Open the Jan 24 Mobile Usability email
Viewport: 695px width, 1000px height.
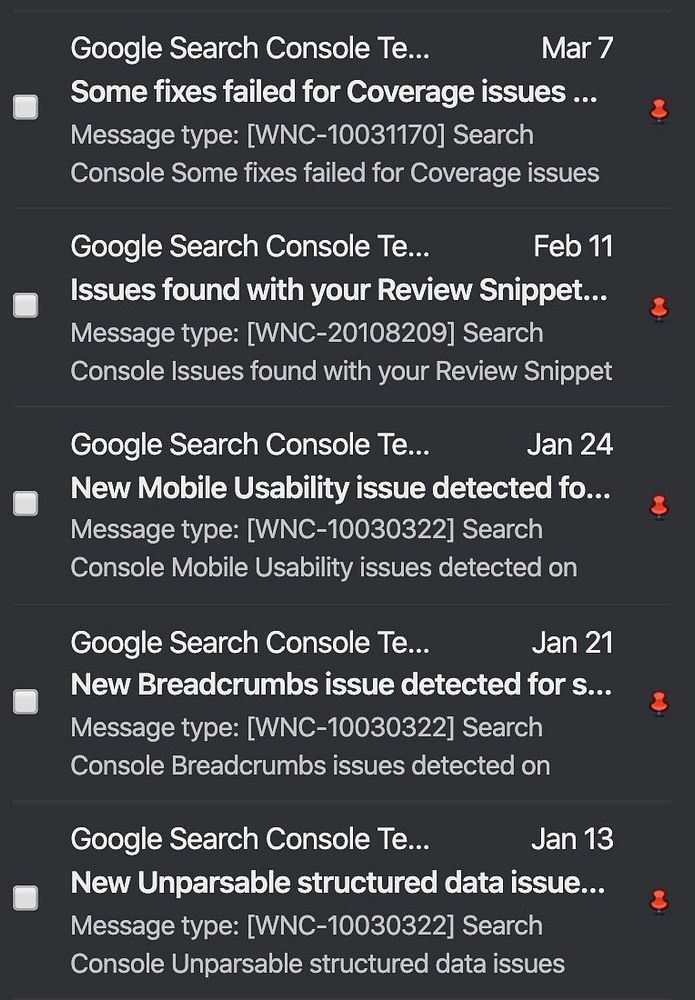point(340,489)
